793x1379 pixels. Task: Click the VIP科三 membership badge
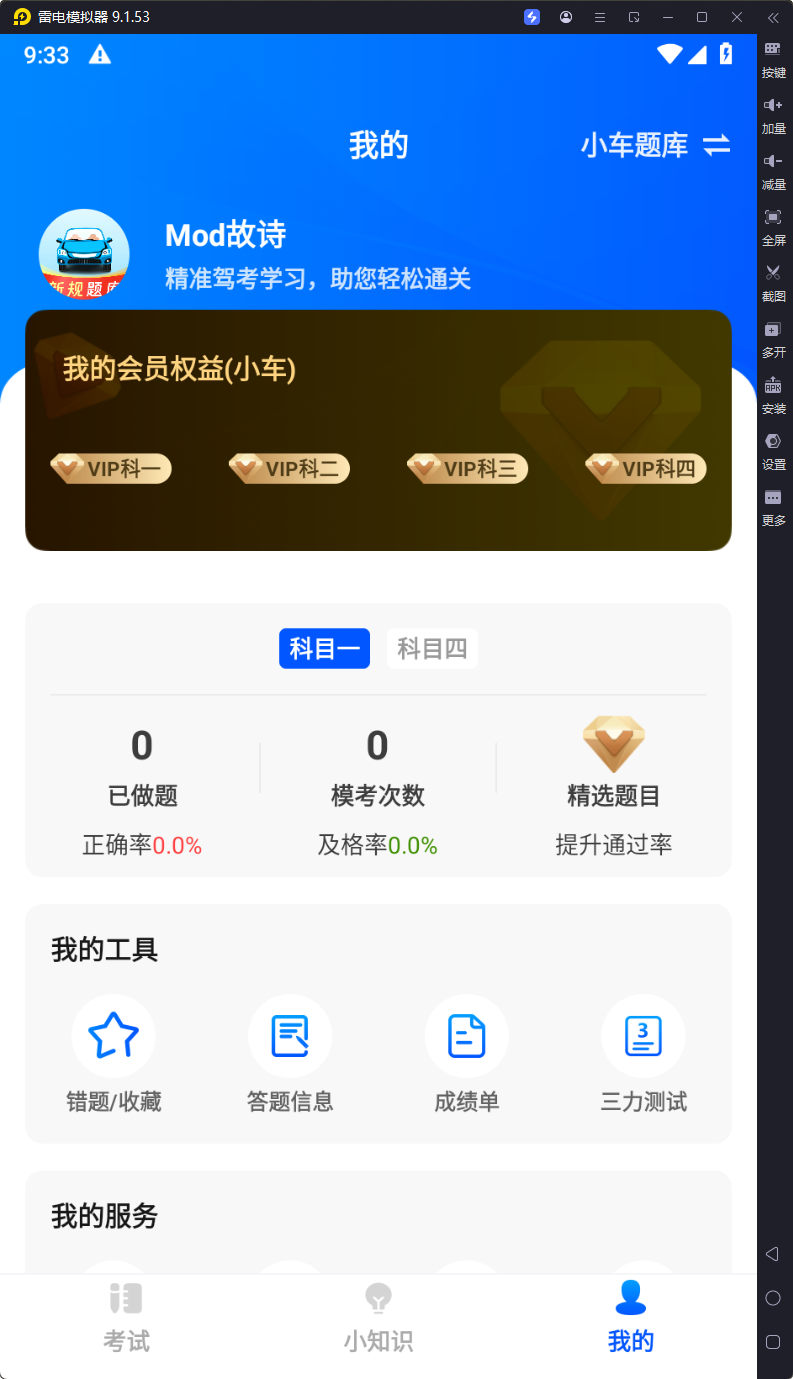467,468
